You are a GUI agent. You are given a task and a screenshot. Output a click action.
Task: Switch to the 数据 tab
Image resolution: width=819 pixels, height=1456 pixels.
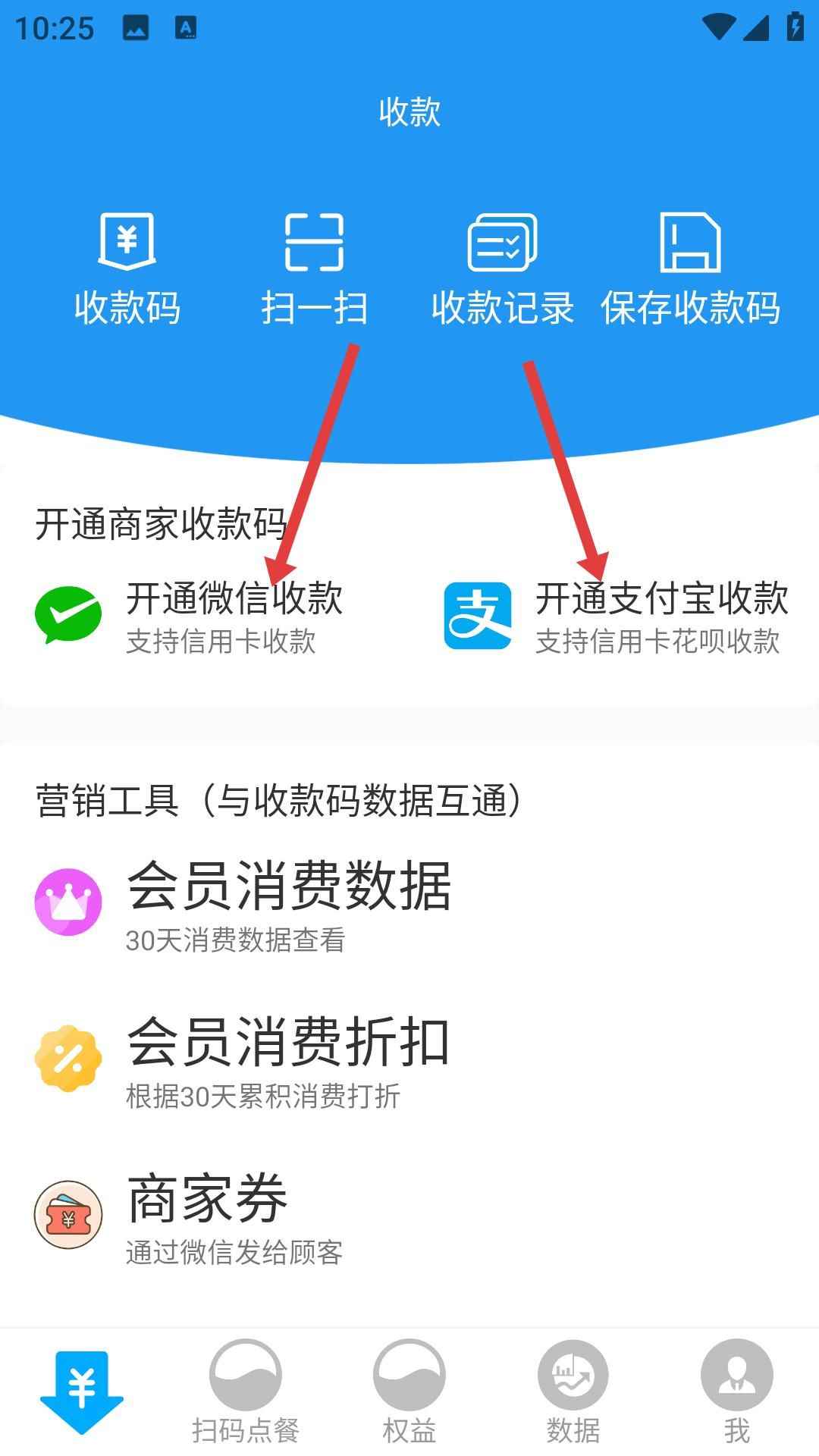tap(573, 1392)
